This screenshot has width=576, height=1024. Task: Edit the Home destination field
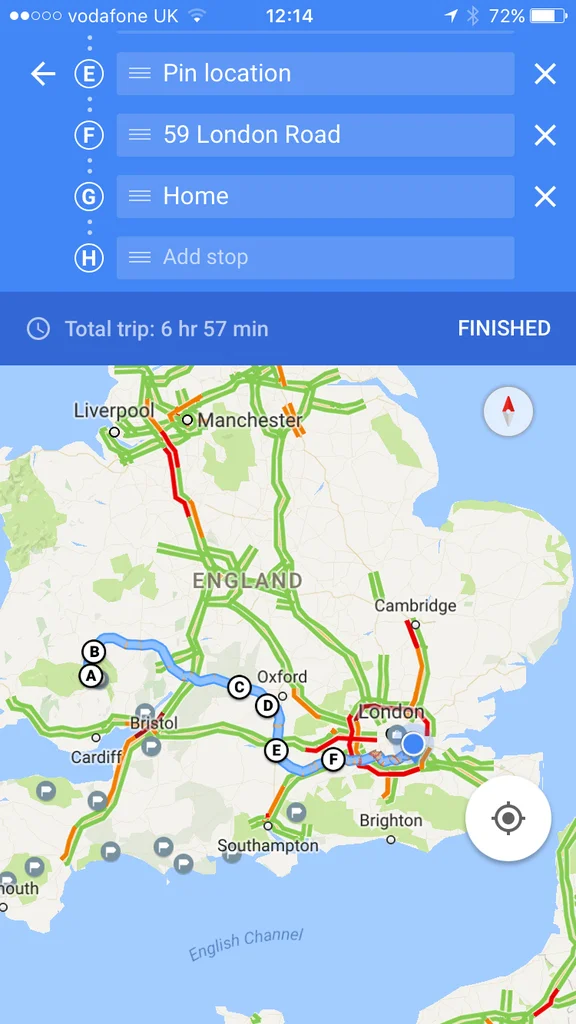tap(315, 197)
